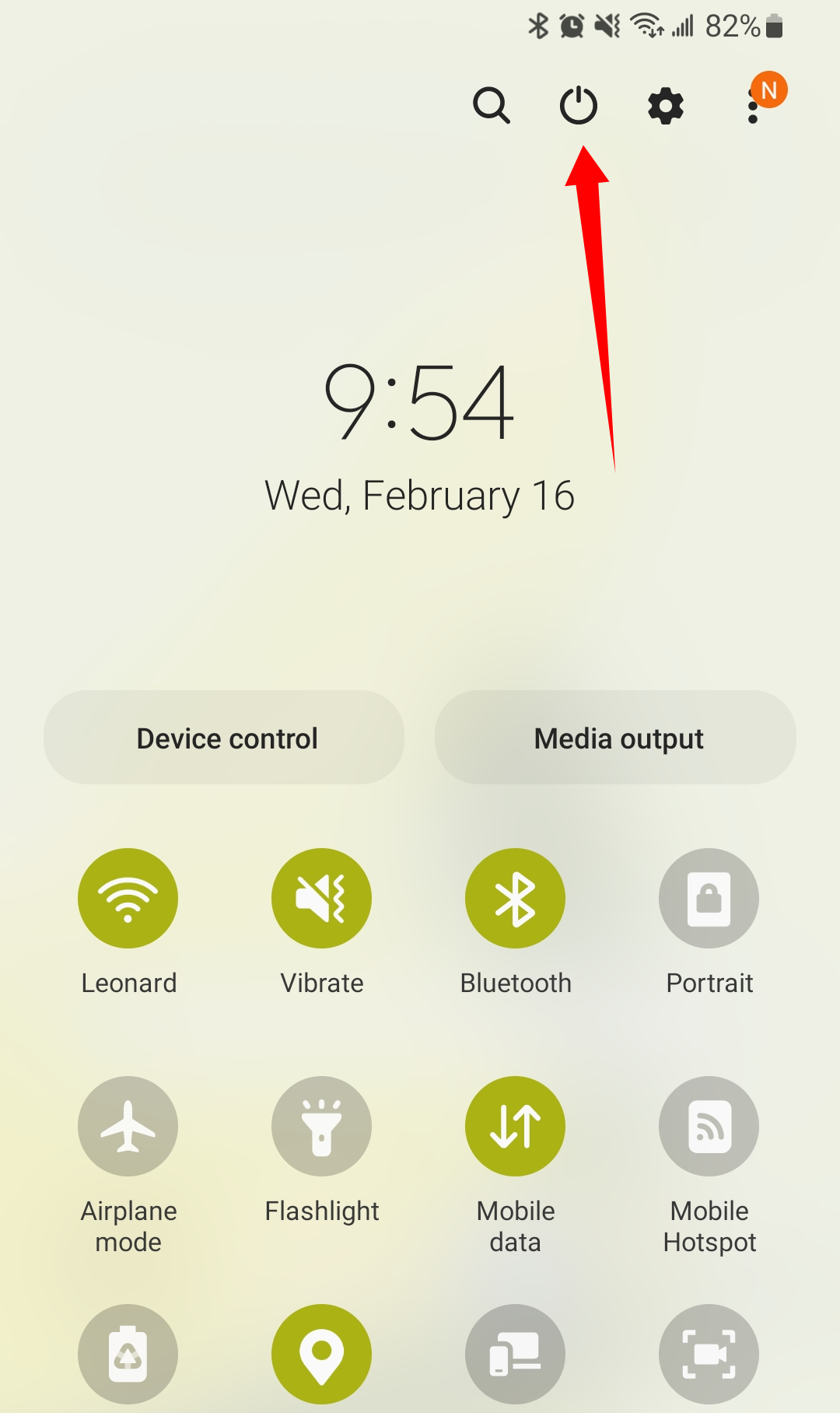The image size is (840, 1413).
Task: Turn off the Leonard Wi-Fi toggle
Action: coord(128,899)
